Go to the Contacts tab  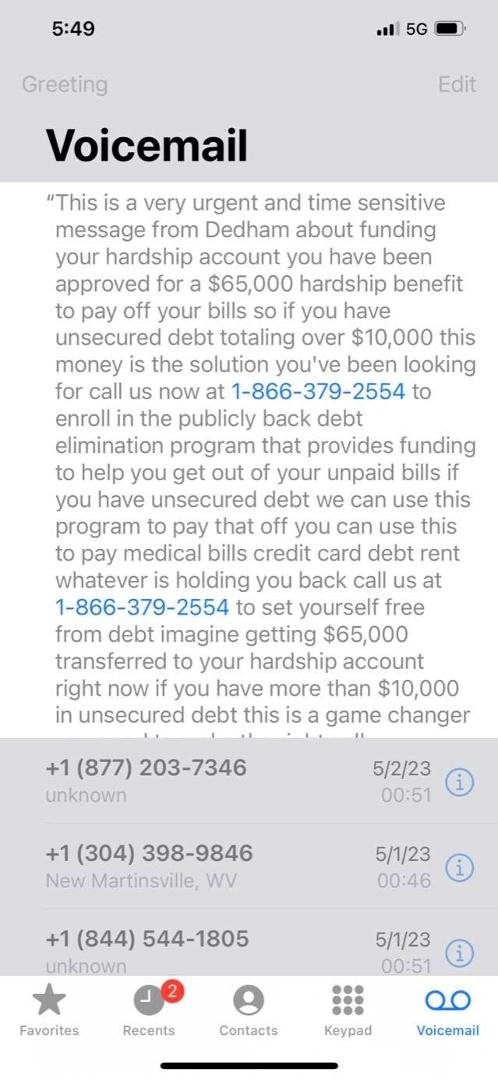pos(249,1010)
